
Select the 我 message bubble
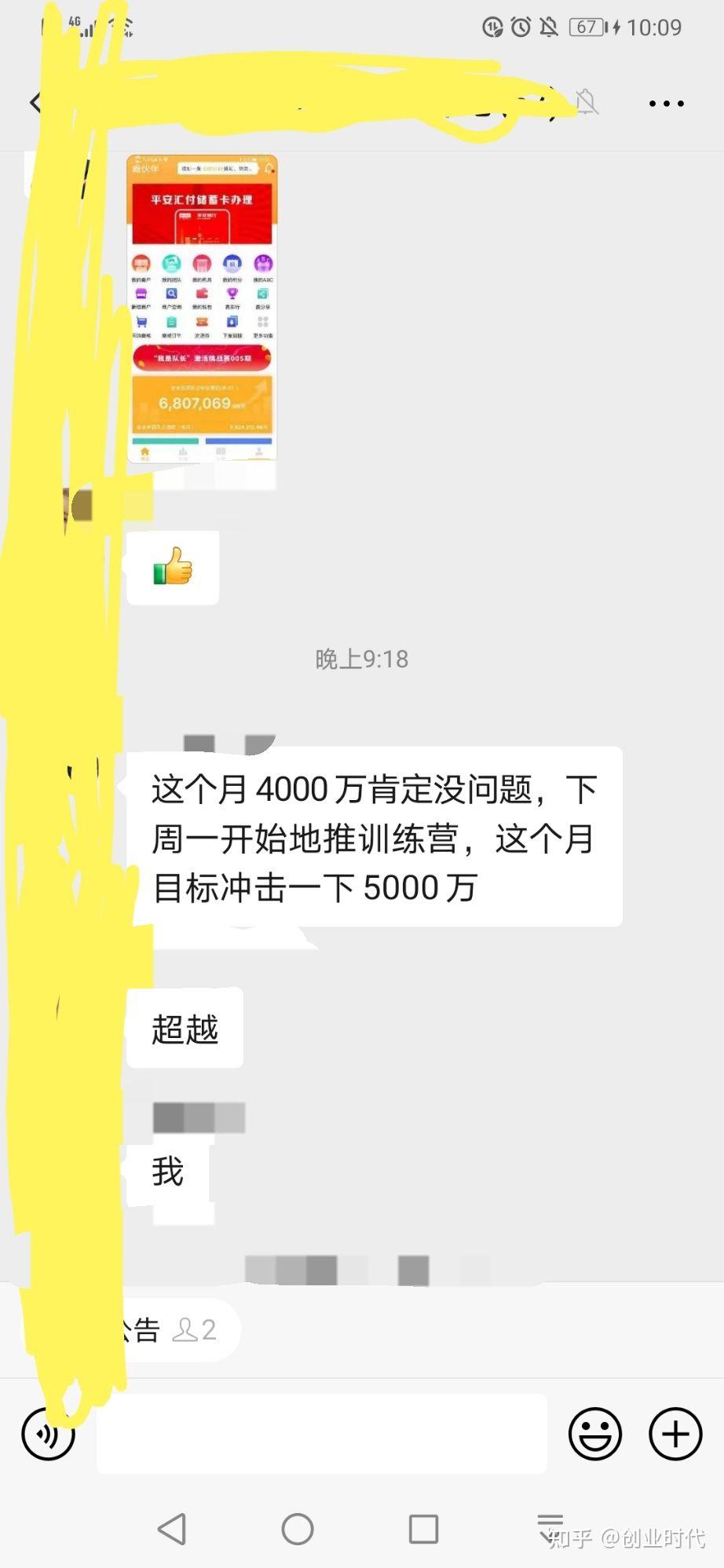tap(167, 1171)
